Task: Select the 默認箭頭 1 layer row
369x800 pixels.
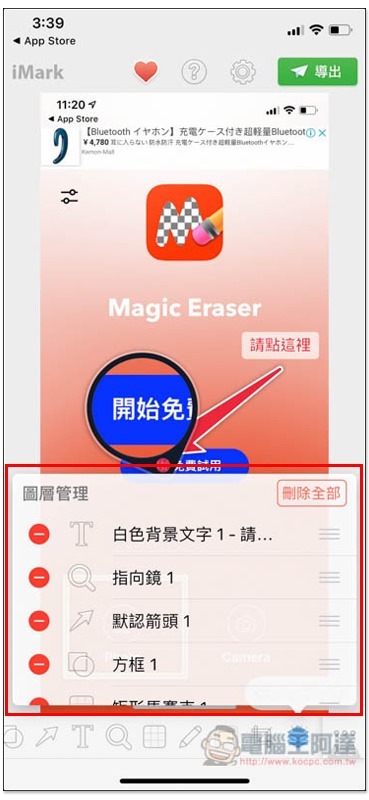Action: (185, 621)
